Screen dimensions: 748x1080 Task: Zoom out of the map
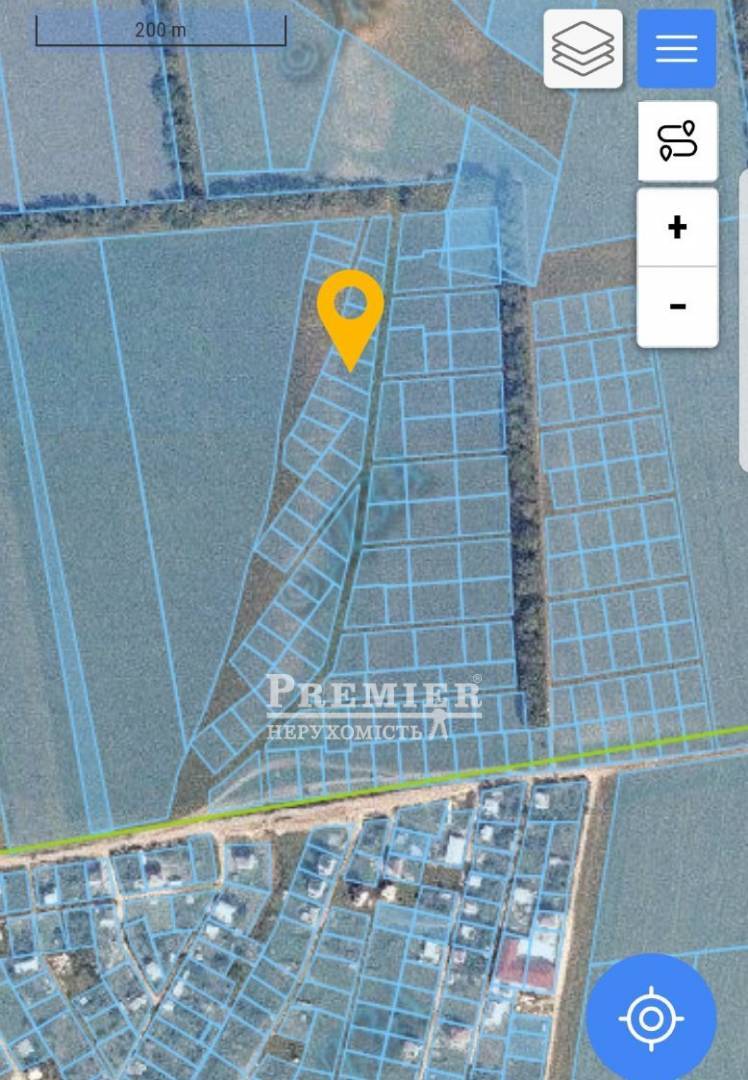[x=677, y=306]
